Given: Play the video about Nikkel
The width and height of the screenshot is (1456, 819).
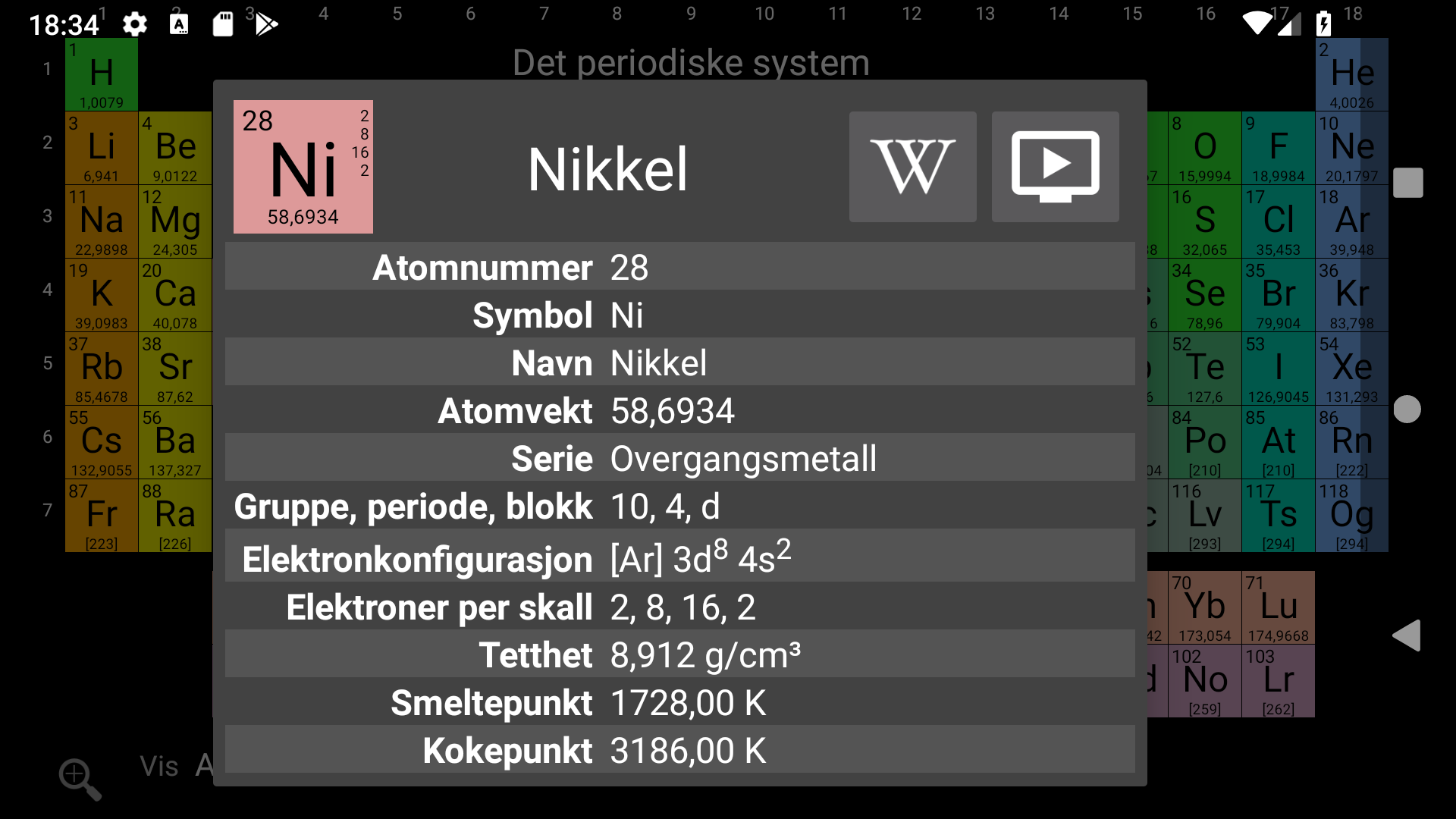Looking at the screenshot, I should (x=1055, y=167).
